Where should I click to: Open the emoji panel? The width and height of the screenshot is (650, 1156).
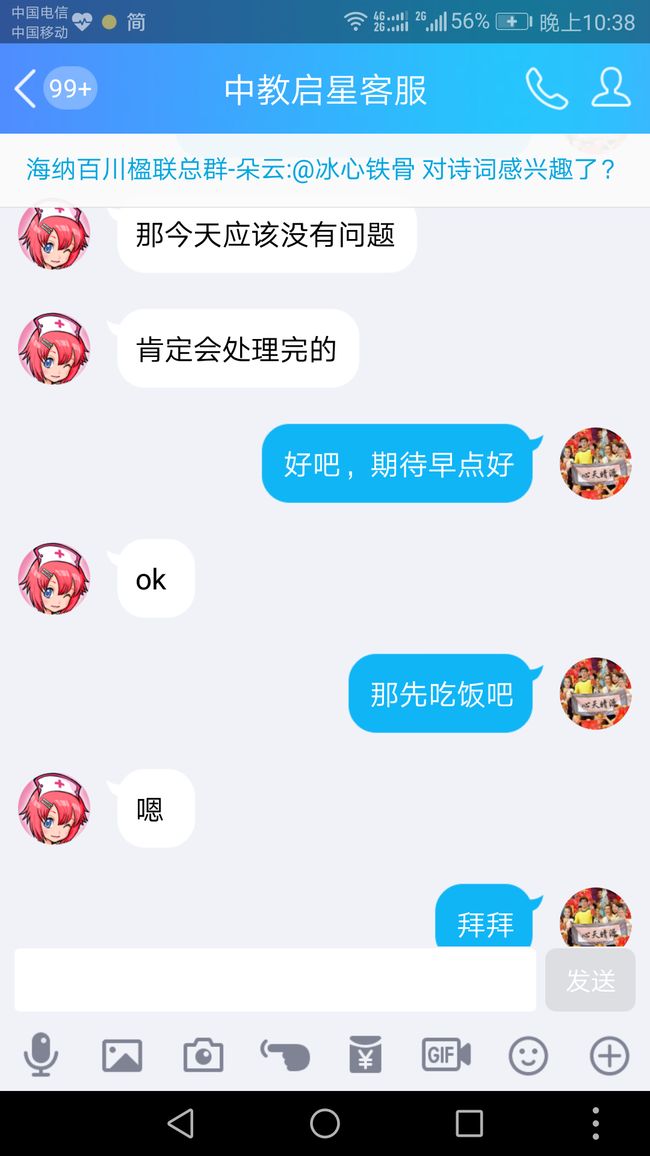[528, 1056]
